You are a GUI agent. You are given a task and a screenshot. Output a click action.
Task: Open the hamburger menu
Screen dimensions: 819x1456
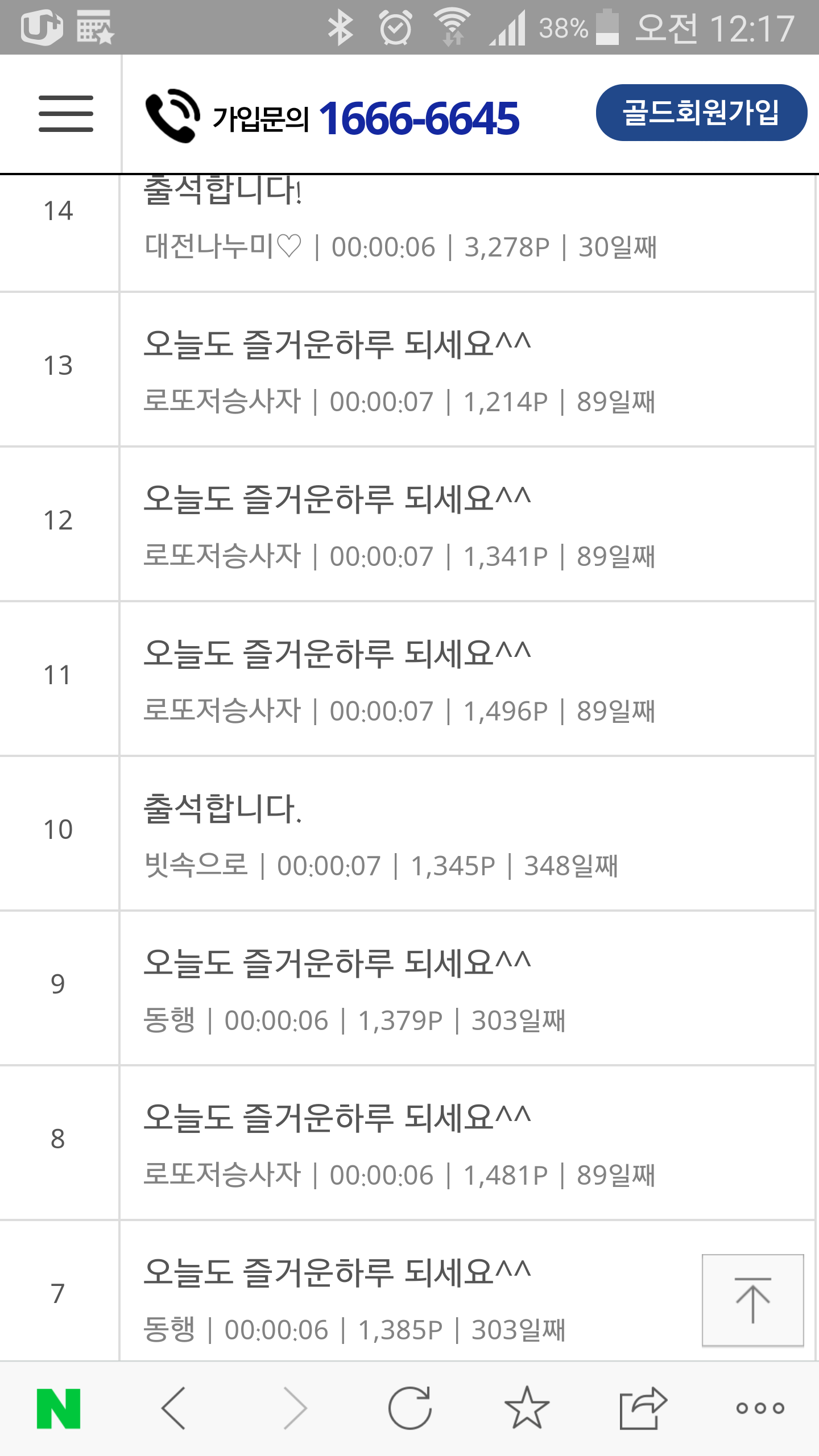(65, 114)
